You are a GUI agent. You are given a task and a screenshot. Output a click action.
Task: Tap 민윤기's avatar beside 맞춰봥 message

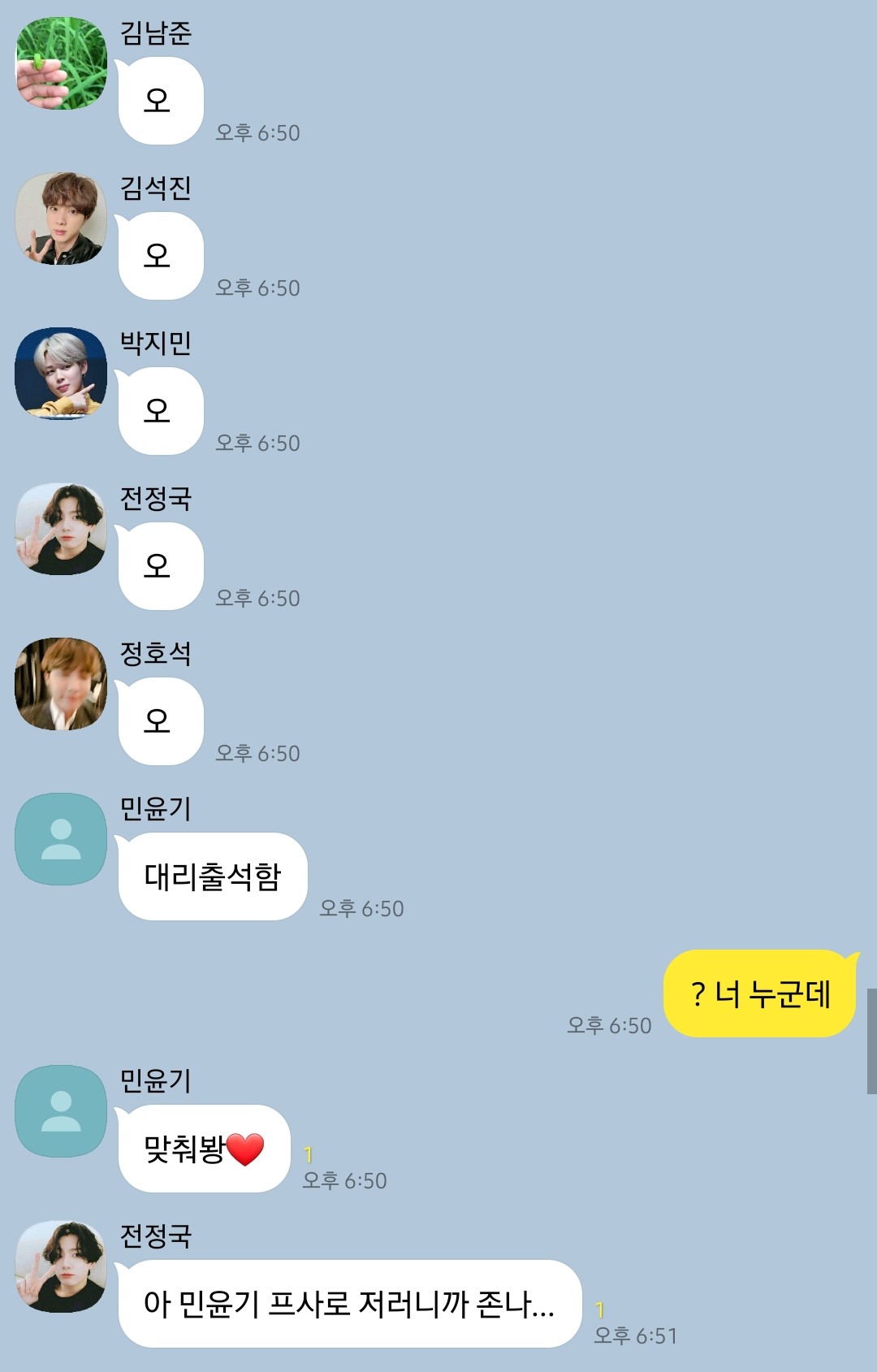pyautogui.click(x=61, y=1111)
